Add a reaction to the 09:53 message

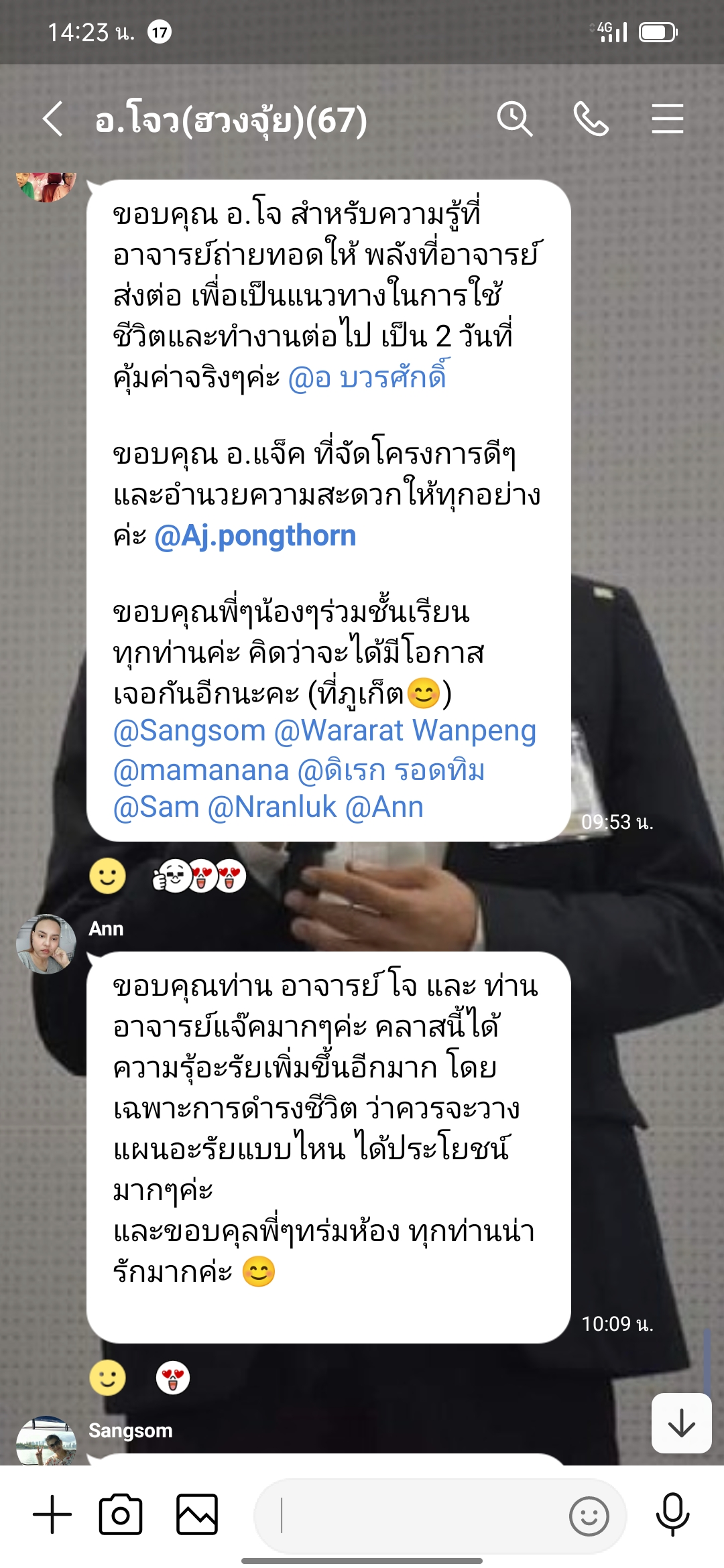(x=107, y=876)
